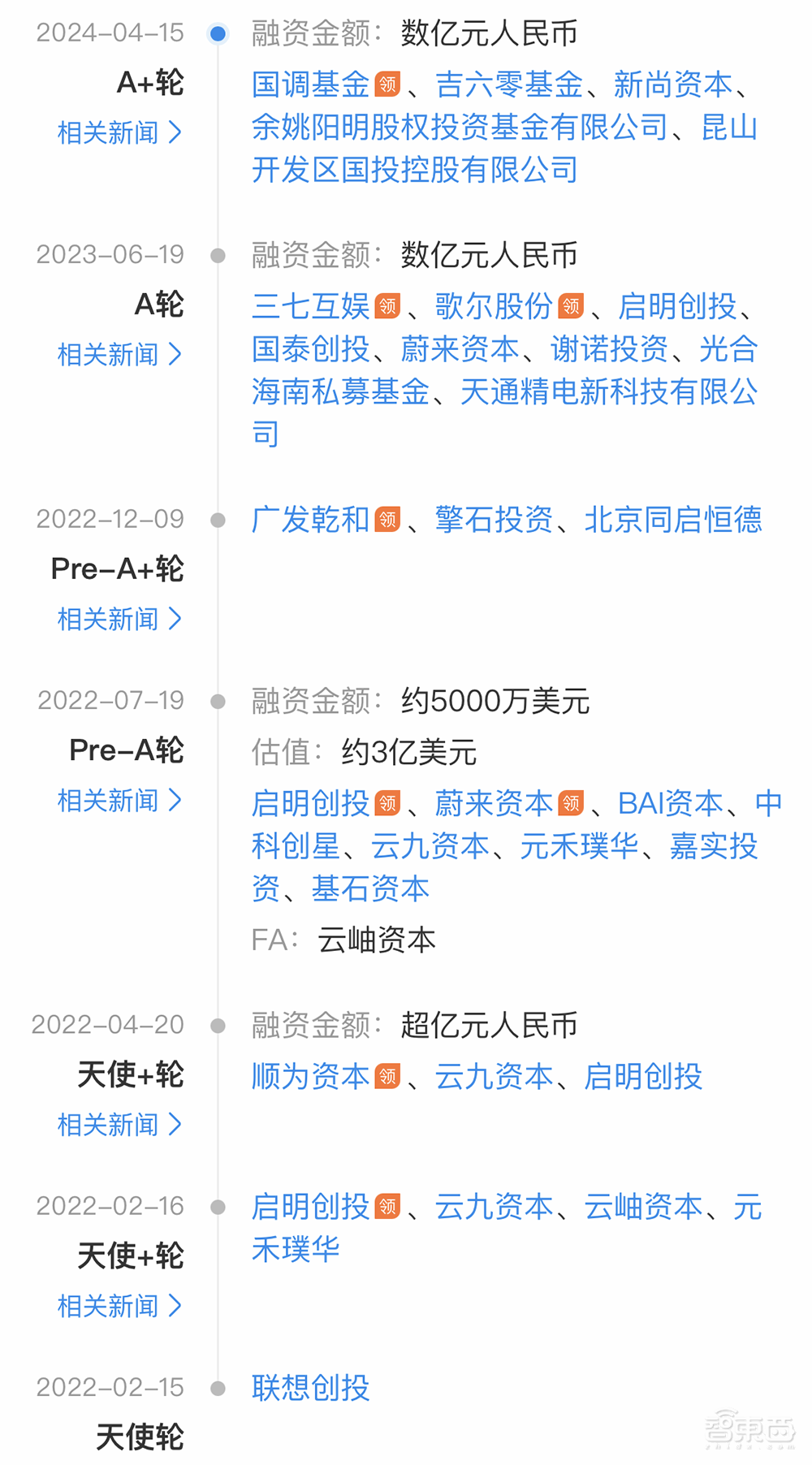Click the 领 badge beside 启明创投 in Pre-A轮

(387, 803)
